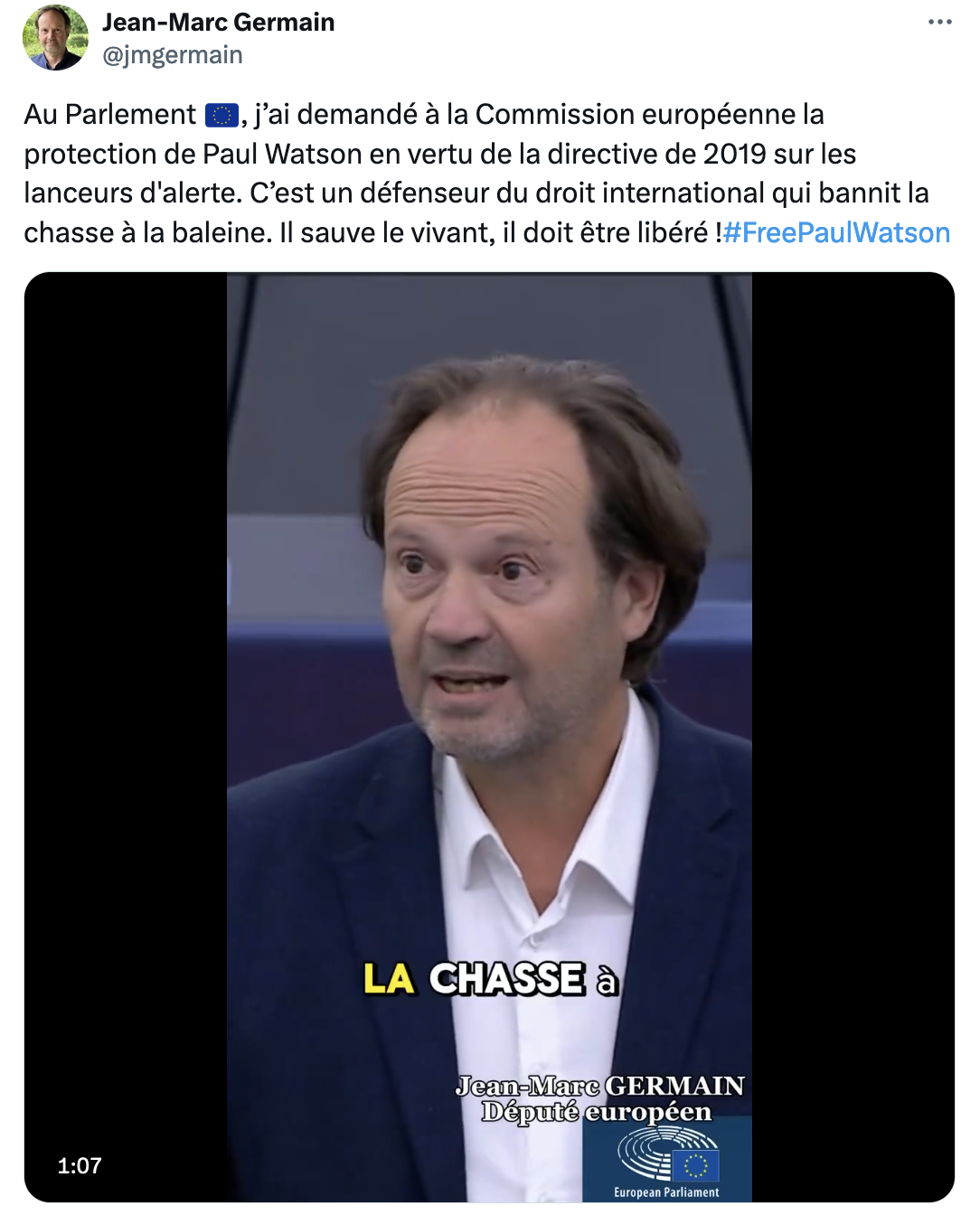Play the 1:07 video in the tweet
The width and height of the screenshot is (980, 1215).
click(489, 737)
